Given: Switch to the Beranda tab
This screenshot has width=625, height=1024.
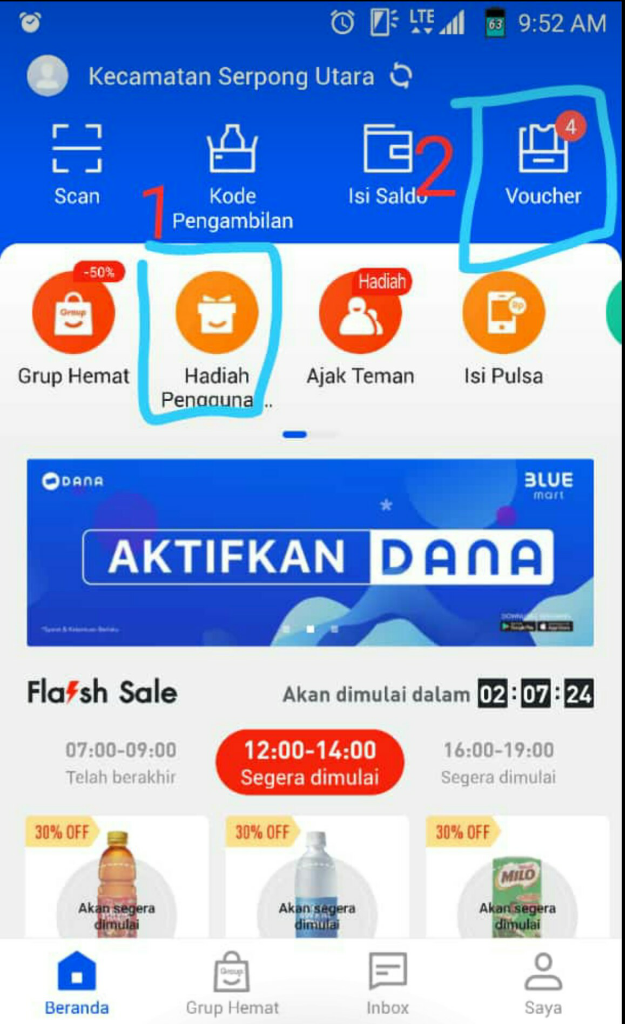Looking at the screenshot, I should [76, 983].
